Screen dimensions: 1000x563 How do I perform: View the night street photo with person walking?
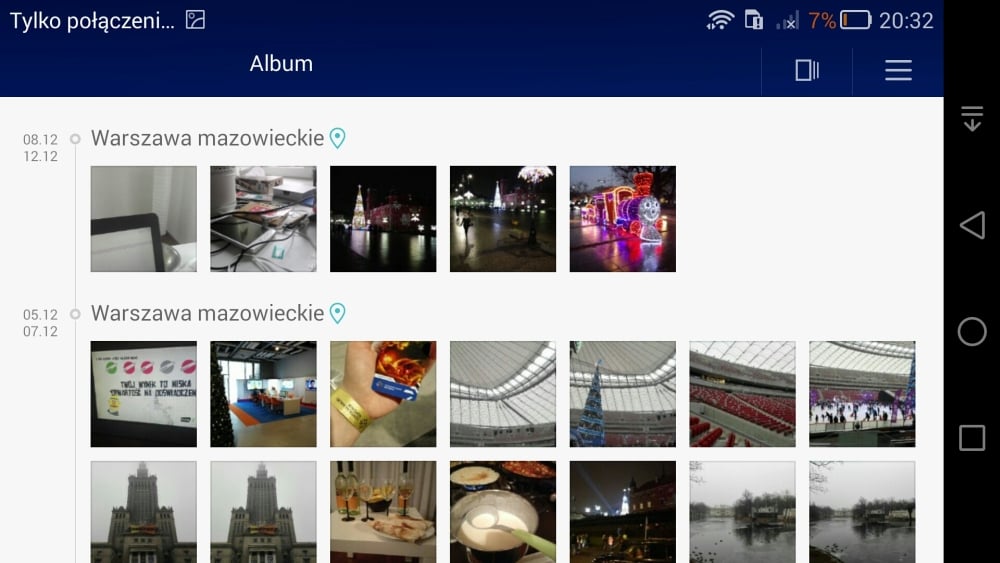tap(502, 219)
